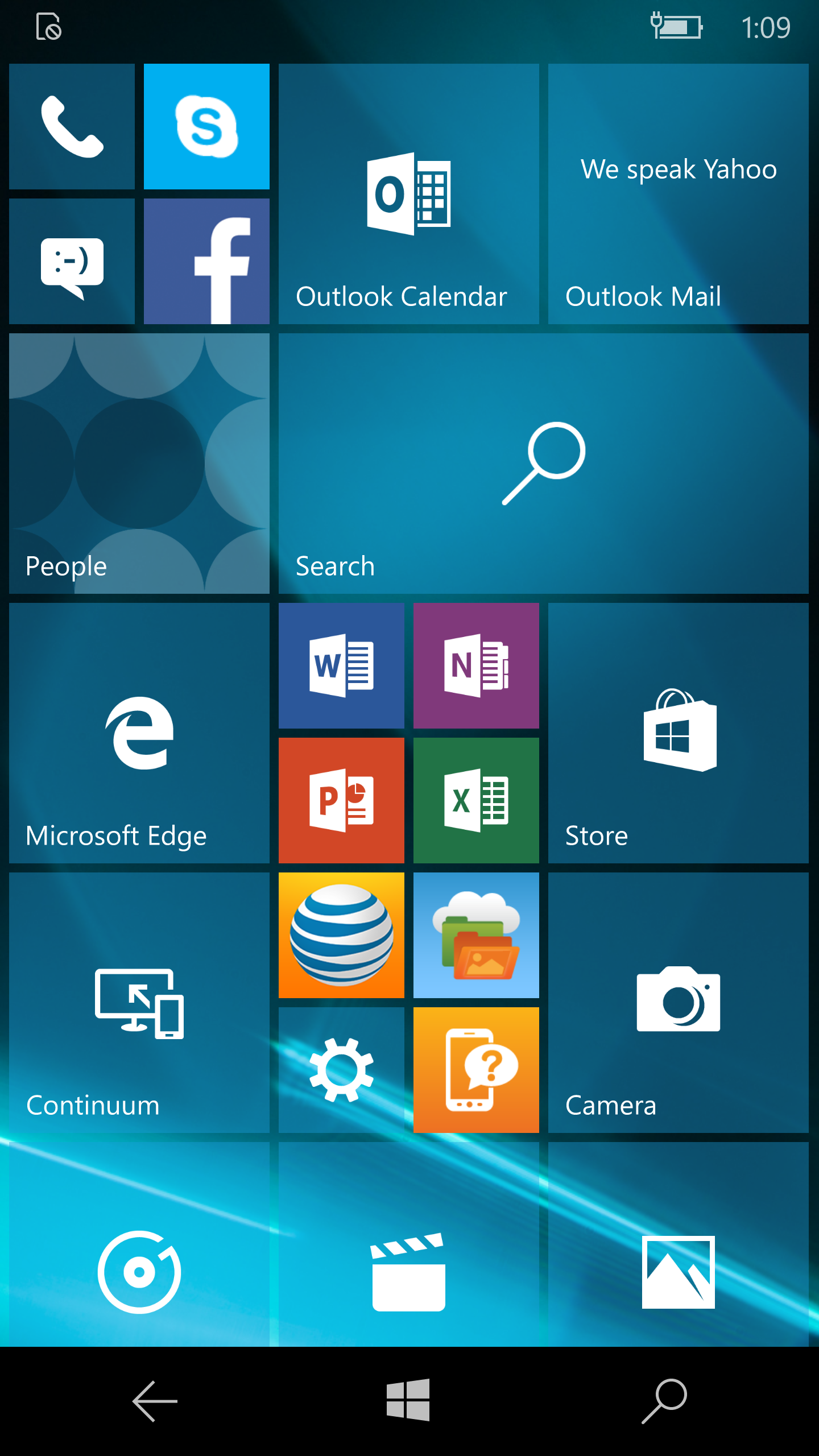
Task: Open the Store tile
Action: pos(678,733)
